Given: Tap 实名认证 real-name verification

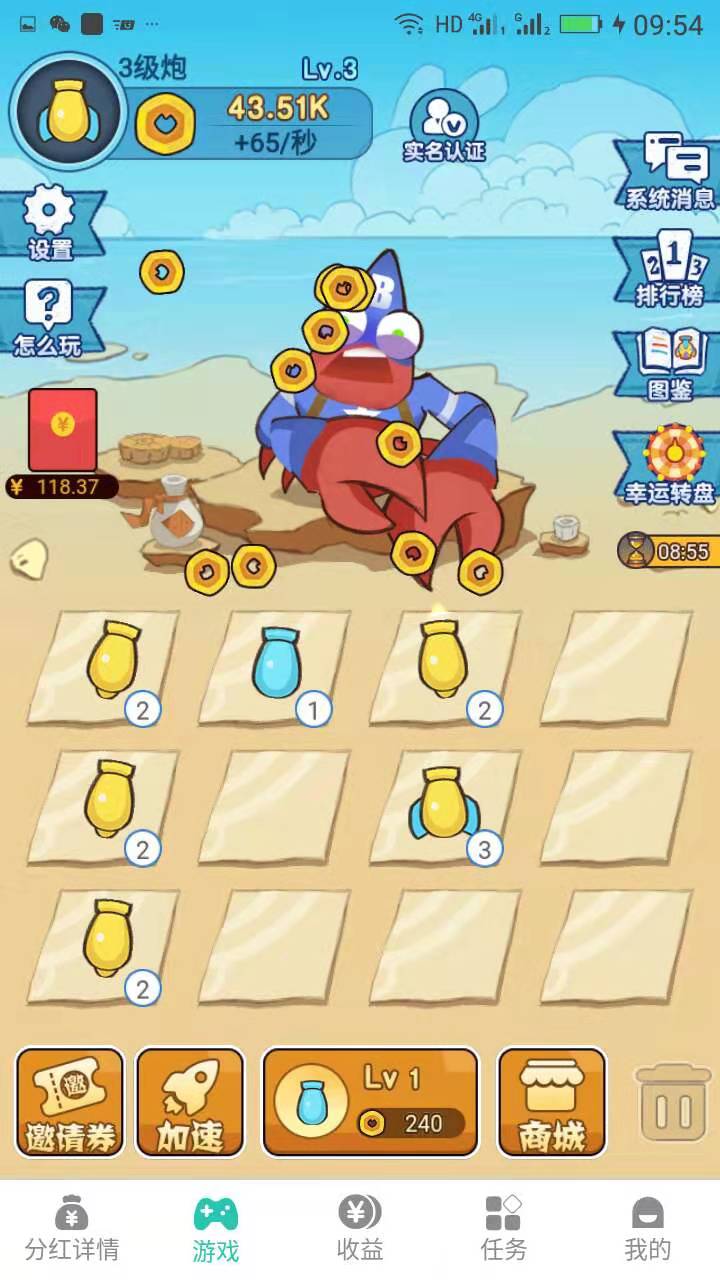Looking at the screenshot, I should click(444, 128).
